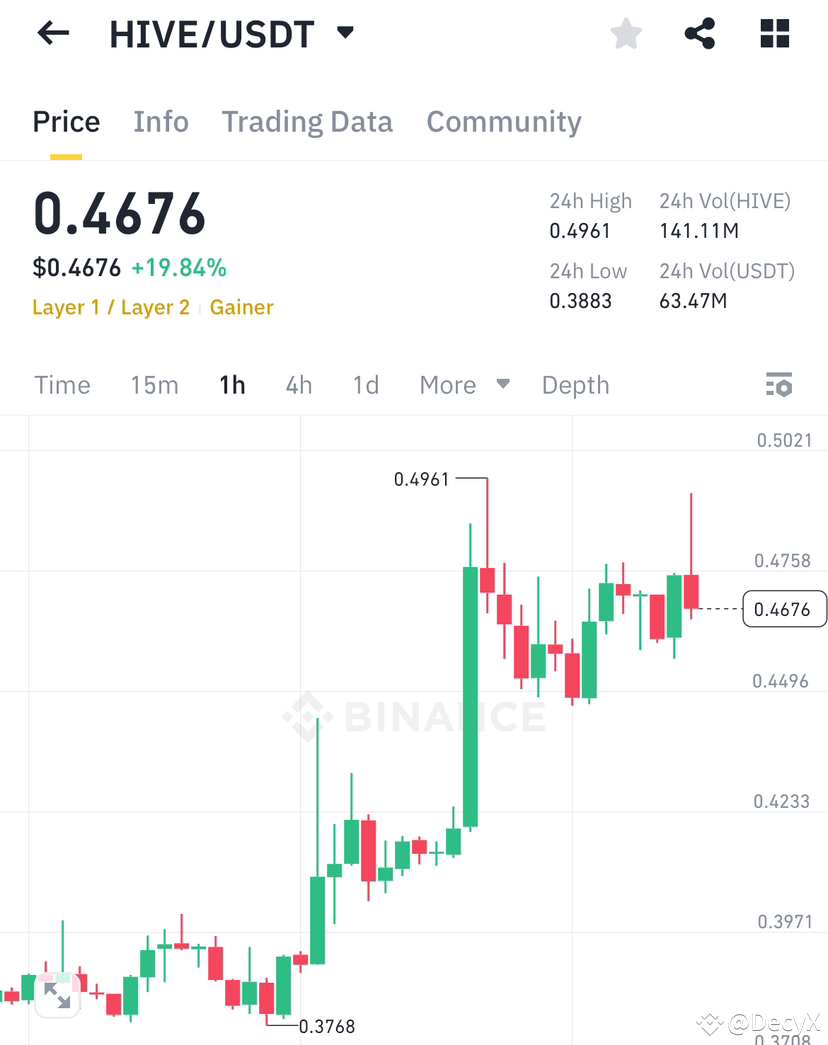Viewport: 828px width, 1045px height.
Task: Open the Community tab
Action: [504, 121]
